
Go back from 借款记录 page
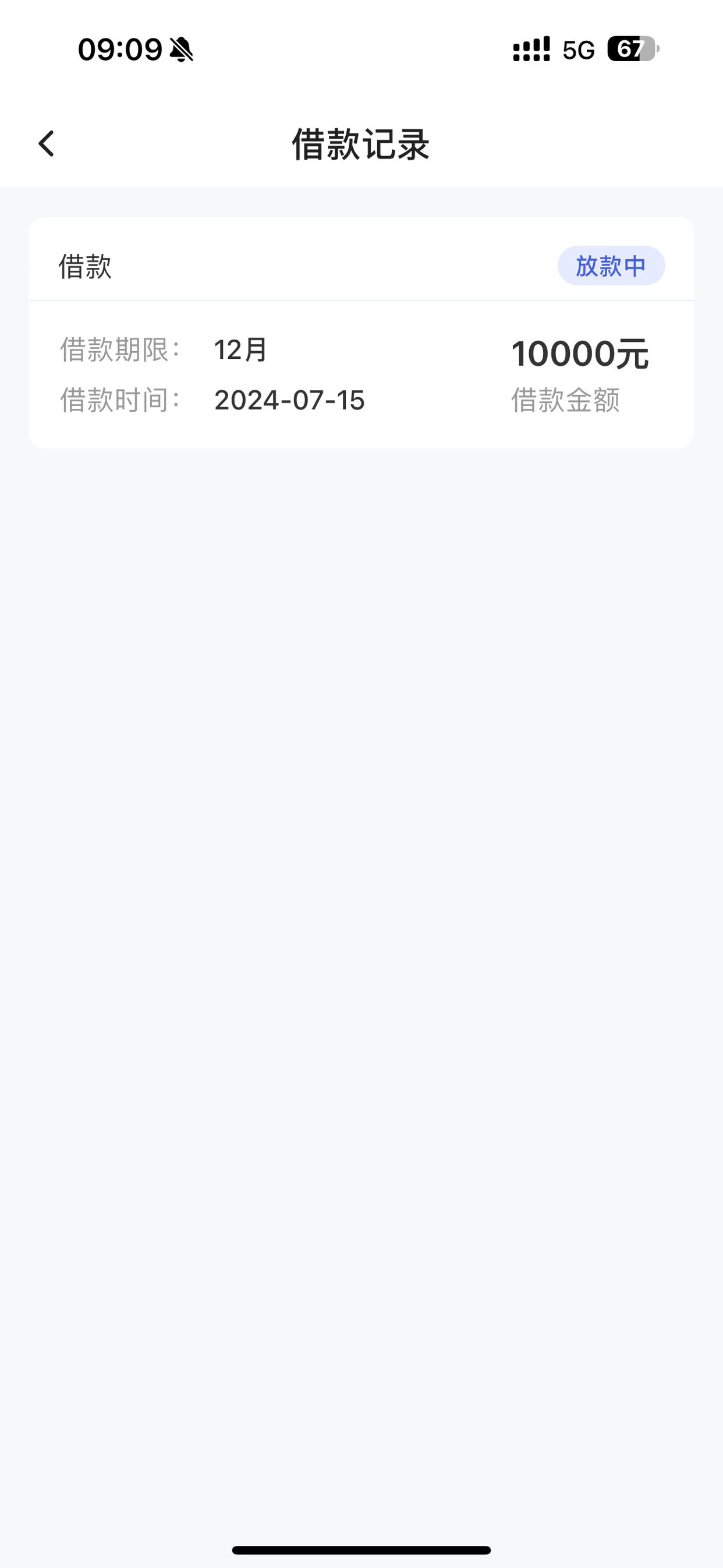(x=46, y=144)
